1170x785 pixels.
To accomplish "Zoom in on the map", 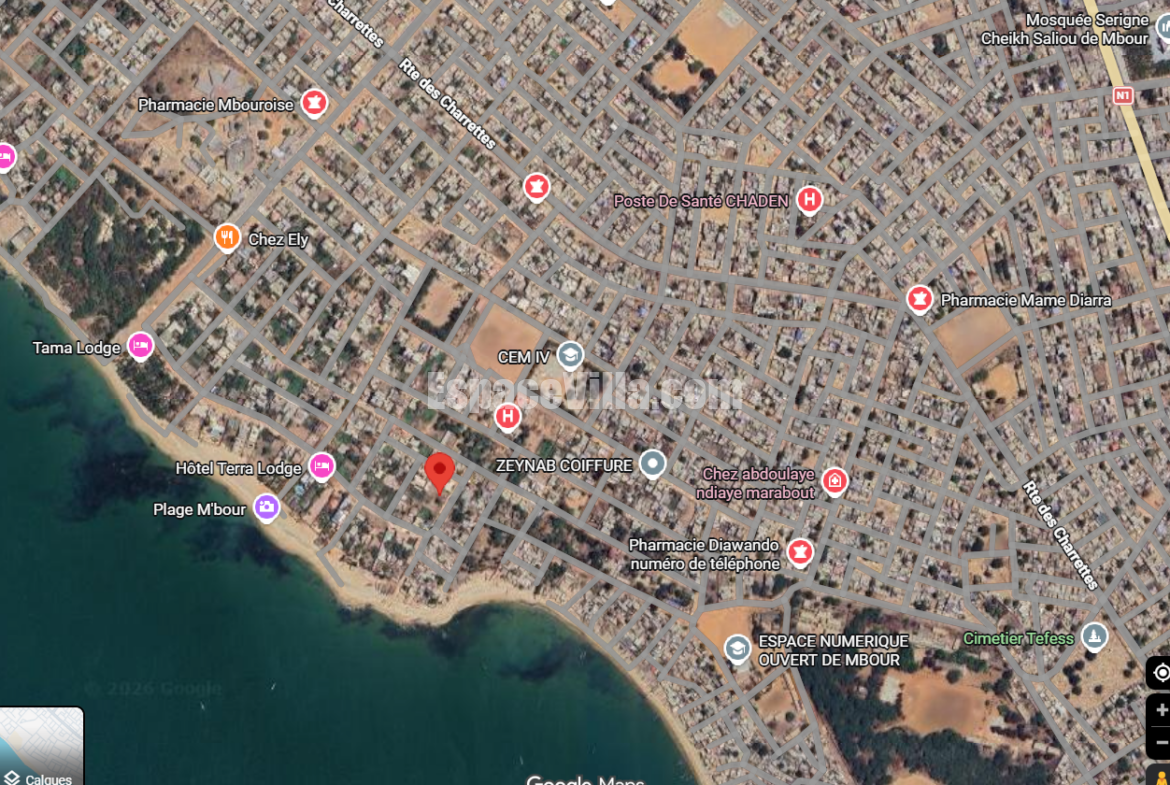I will click(1160, 710).
